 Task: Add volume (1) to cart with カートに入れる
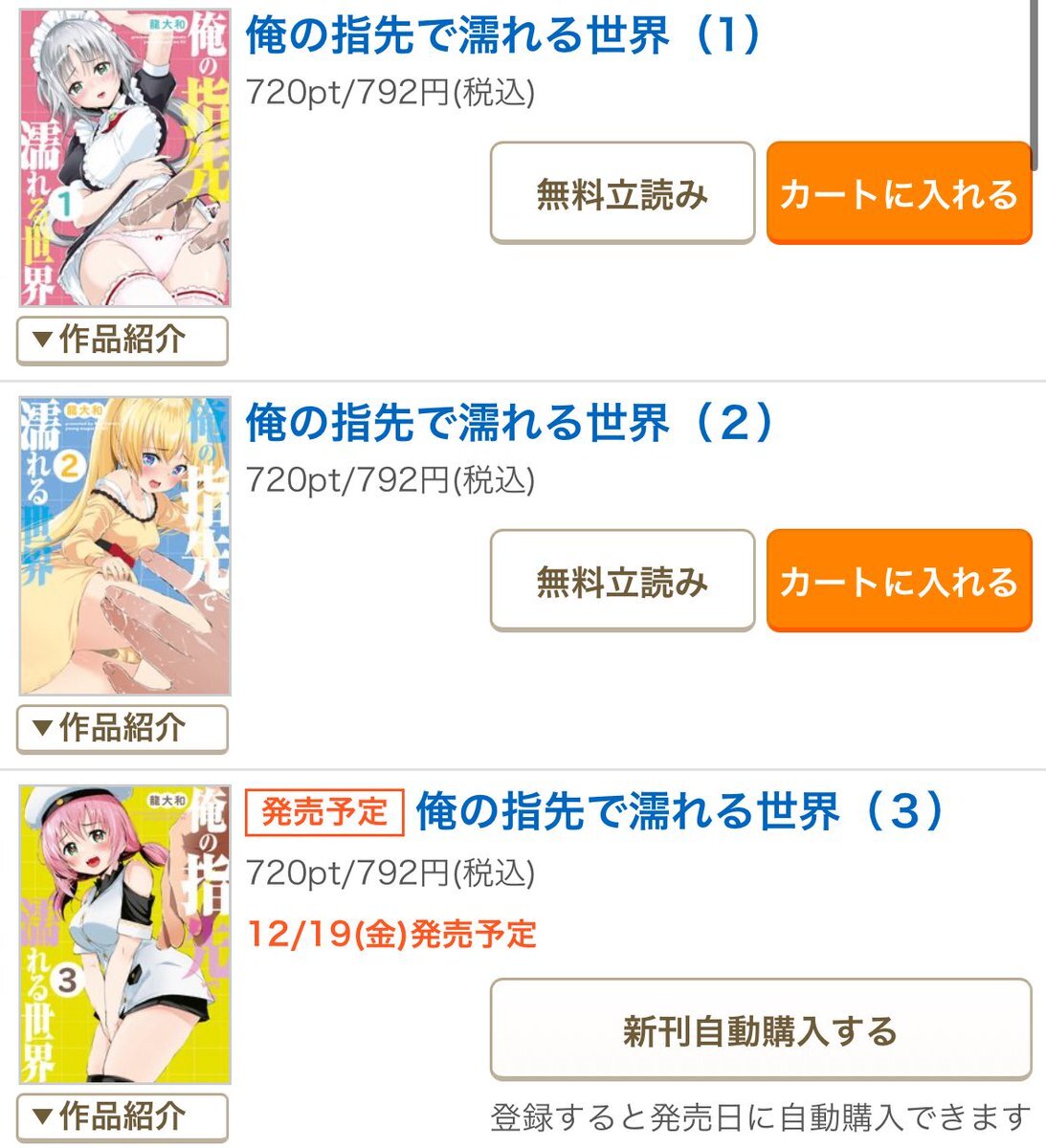click(899, 194)
